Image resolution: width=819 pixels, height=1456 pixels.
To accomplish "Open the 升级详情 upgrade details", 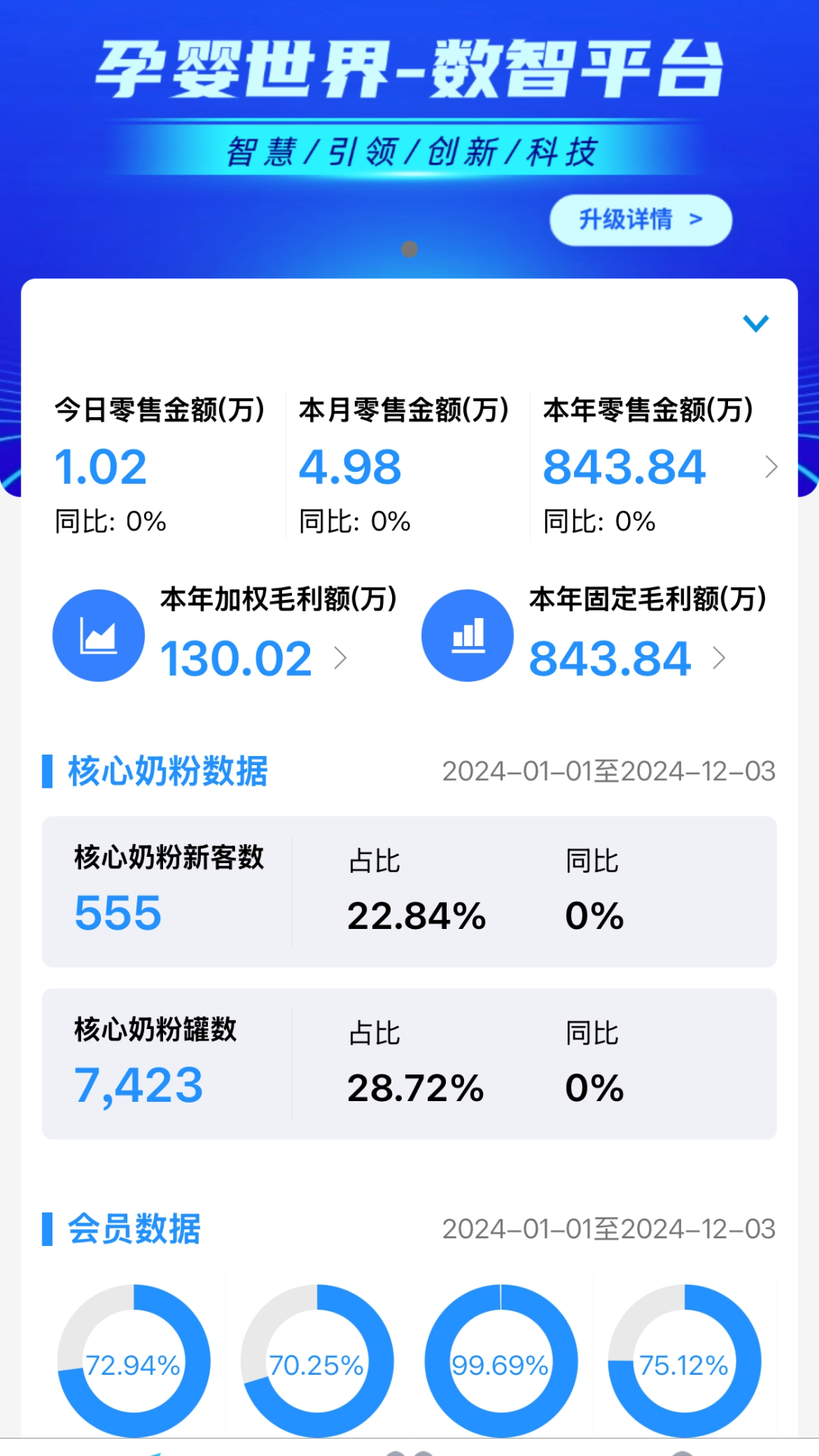I will (x=641, y=219).
